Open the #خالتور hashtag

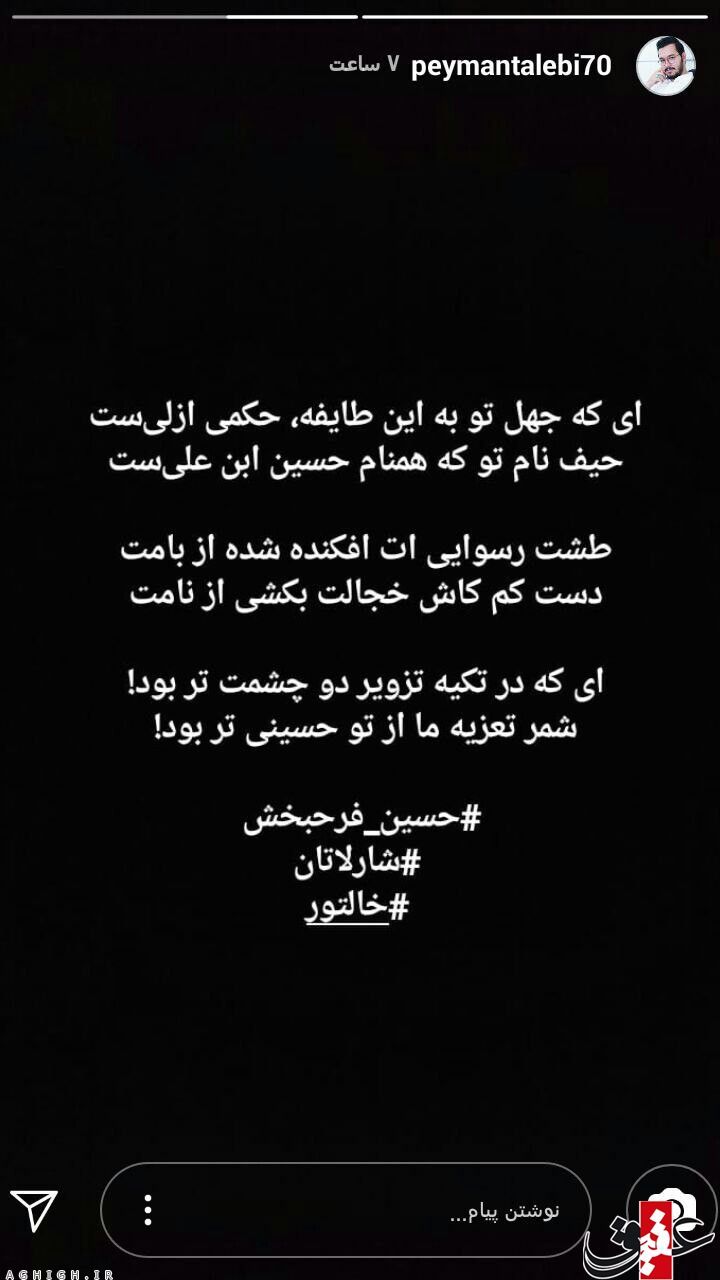click(x=358, y=908)
